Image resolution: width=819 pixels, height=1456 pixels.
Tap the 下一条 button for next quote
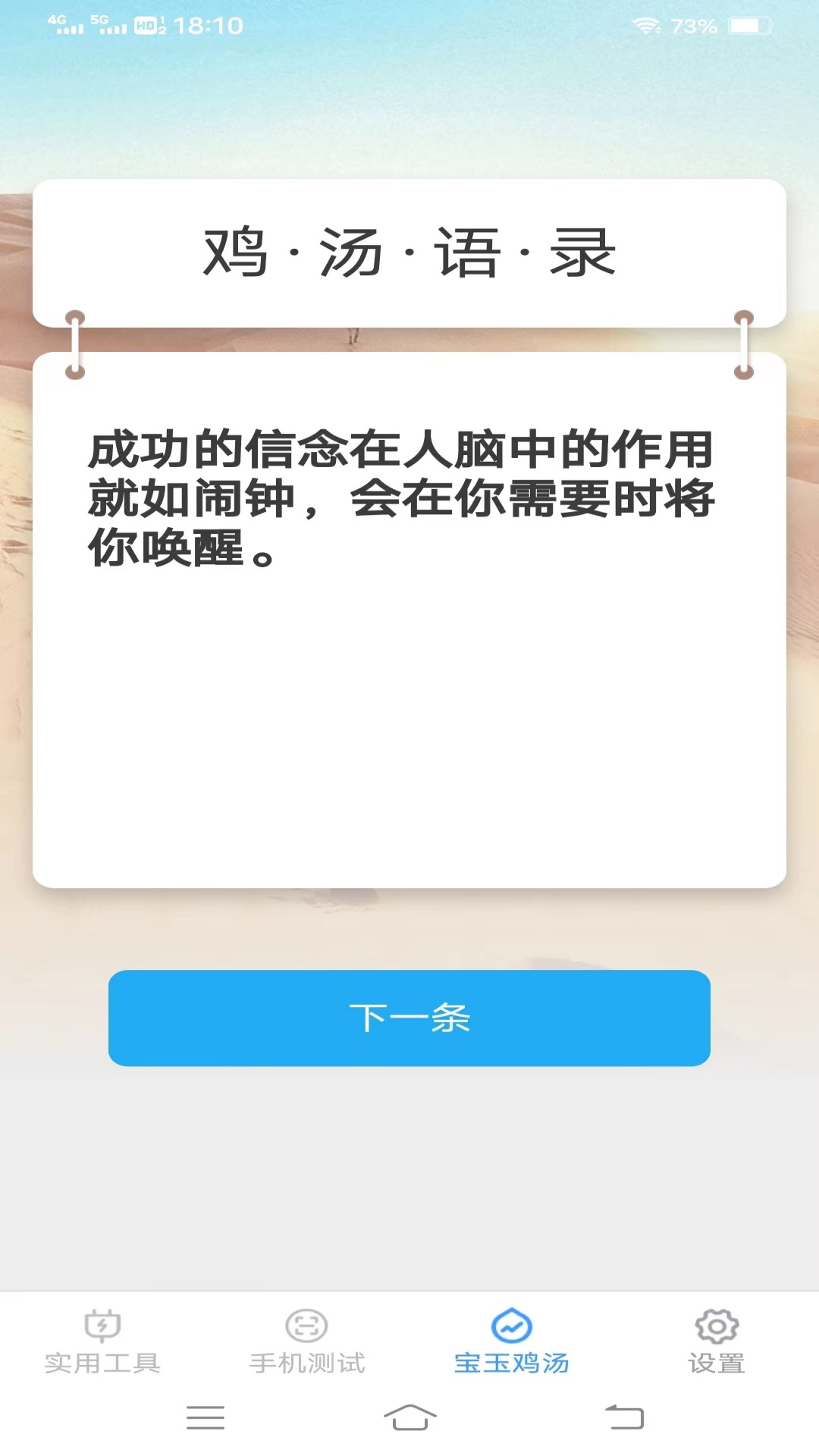pos(409,1018)
